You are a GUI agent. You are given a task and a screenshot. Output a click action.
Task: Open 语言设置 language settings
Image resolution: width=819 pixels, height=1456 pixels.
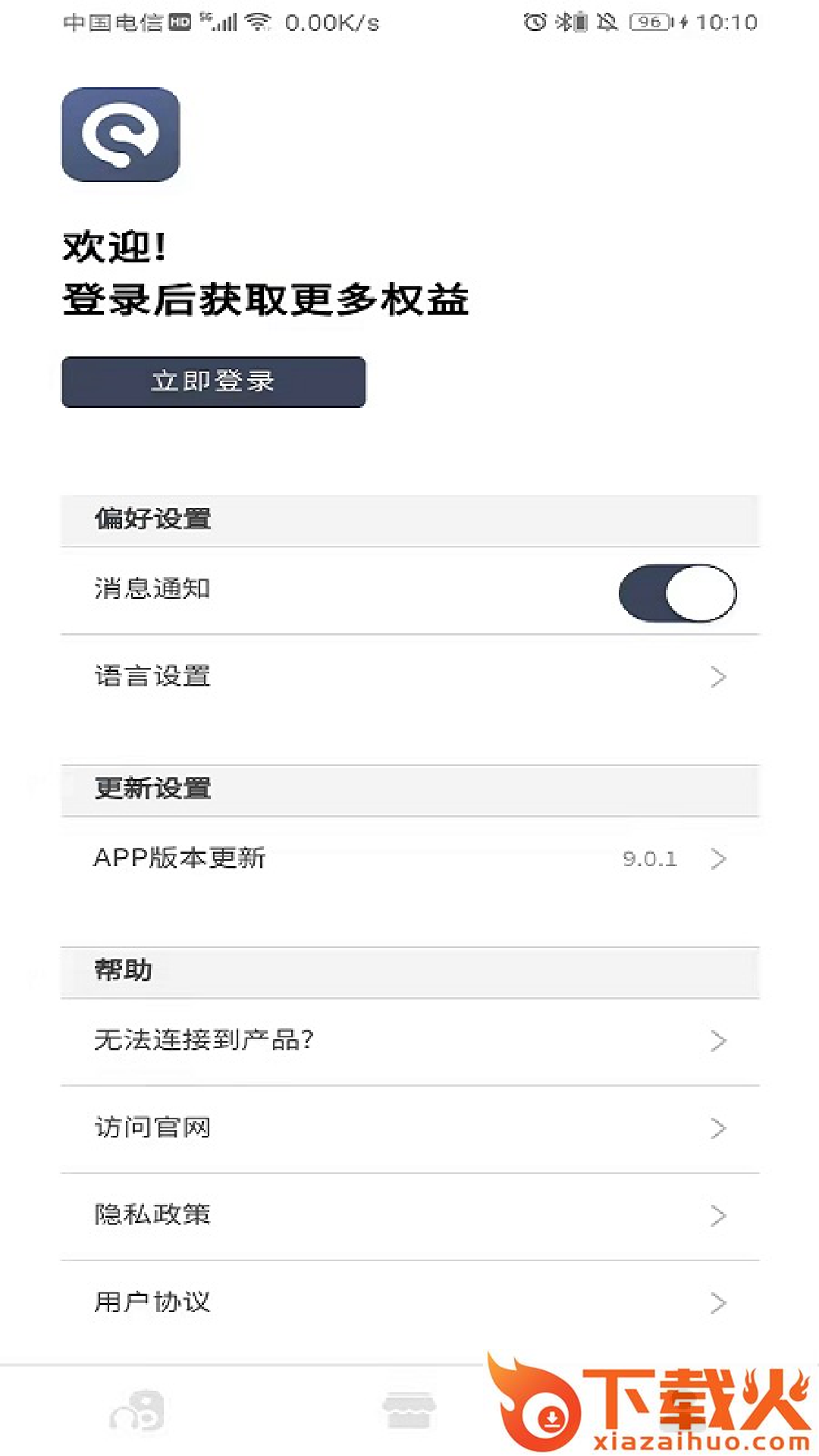(x=409, y=676)
